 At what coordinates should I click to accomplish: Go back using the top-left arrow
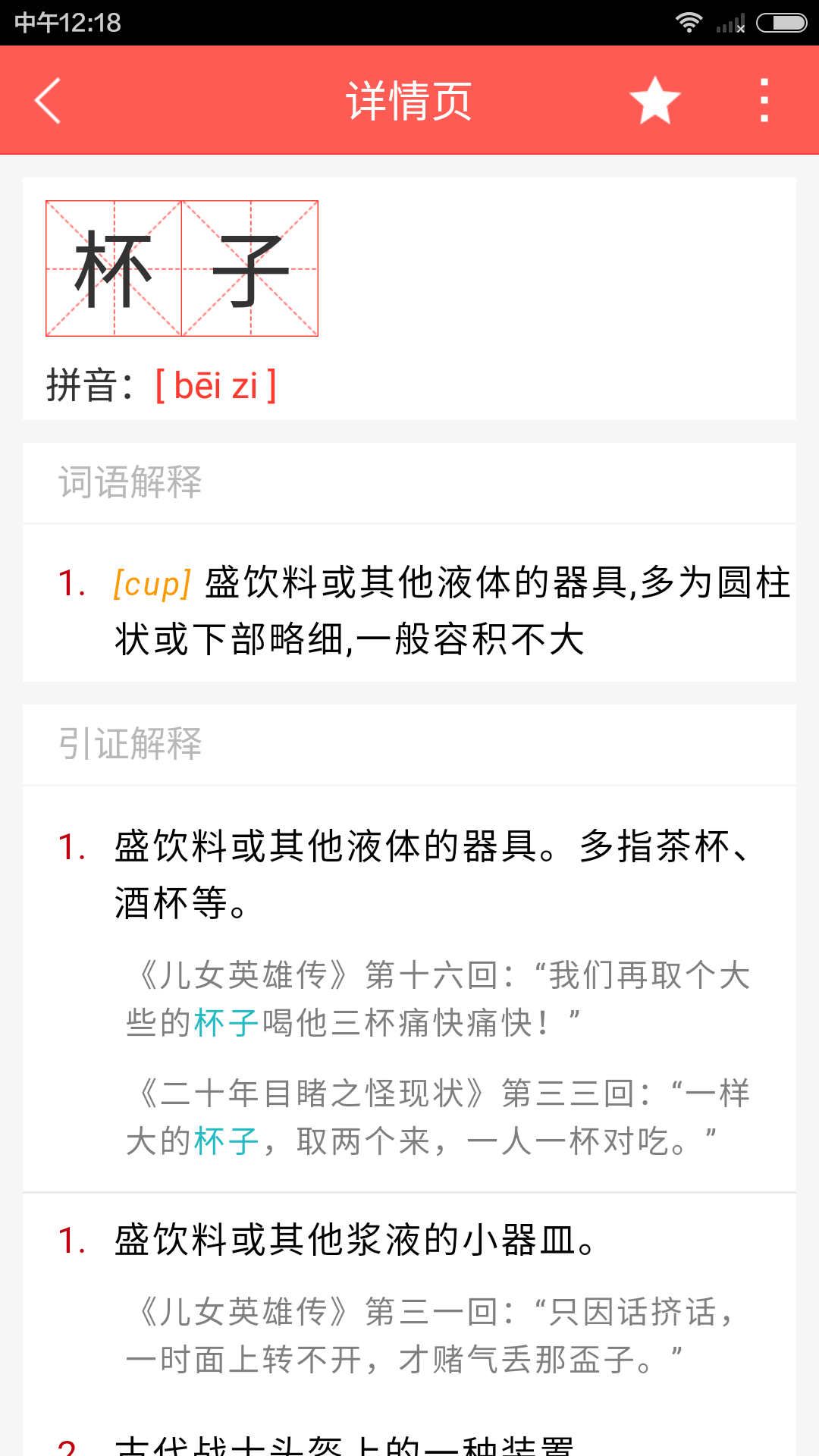pos(48,100)
